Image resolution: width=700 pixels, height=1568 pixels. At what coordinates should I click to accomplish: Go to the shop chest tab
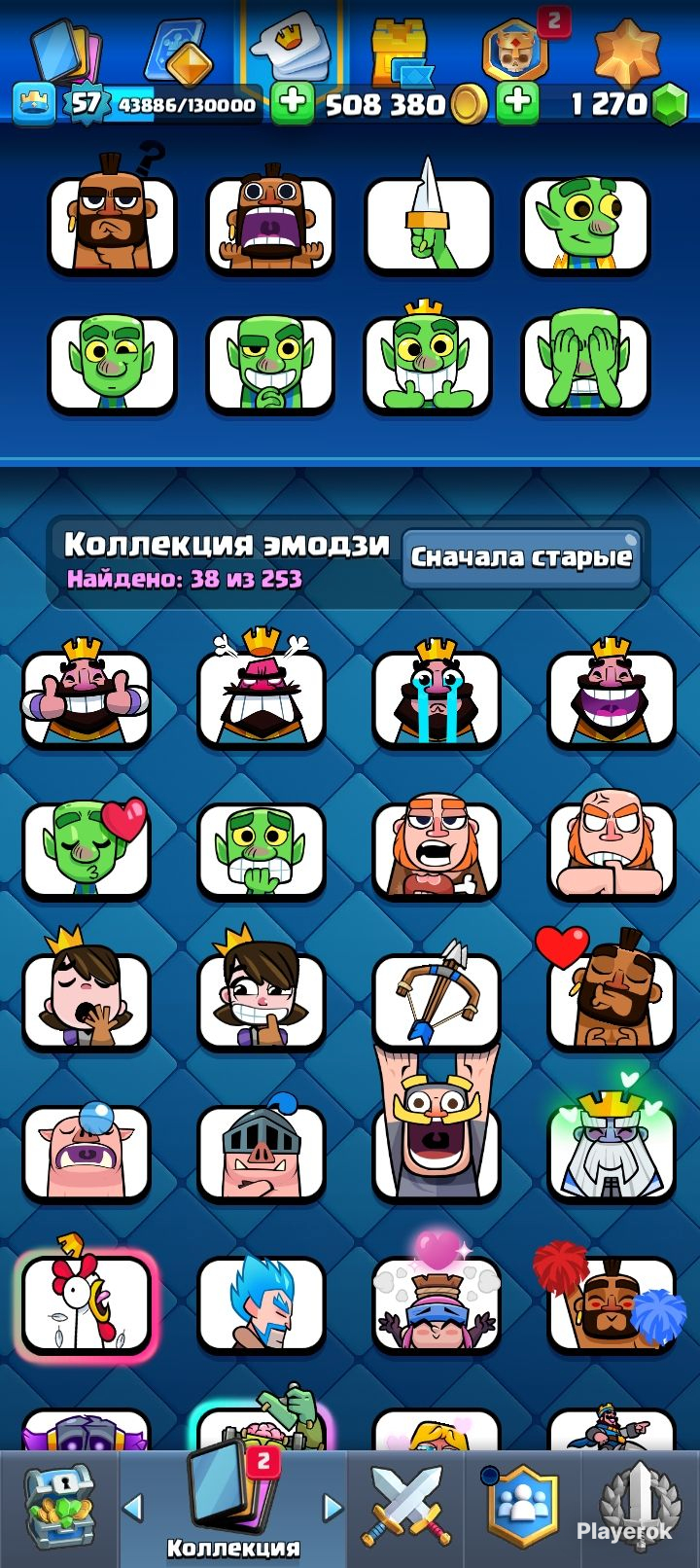58,1508
